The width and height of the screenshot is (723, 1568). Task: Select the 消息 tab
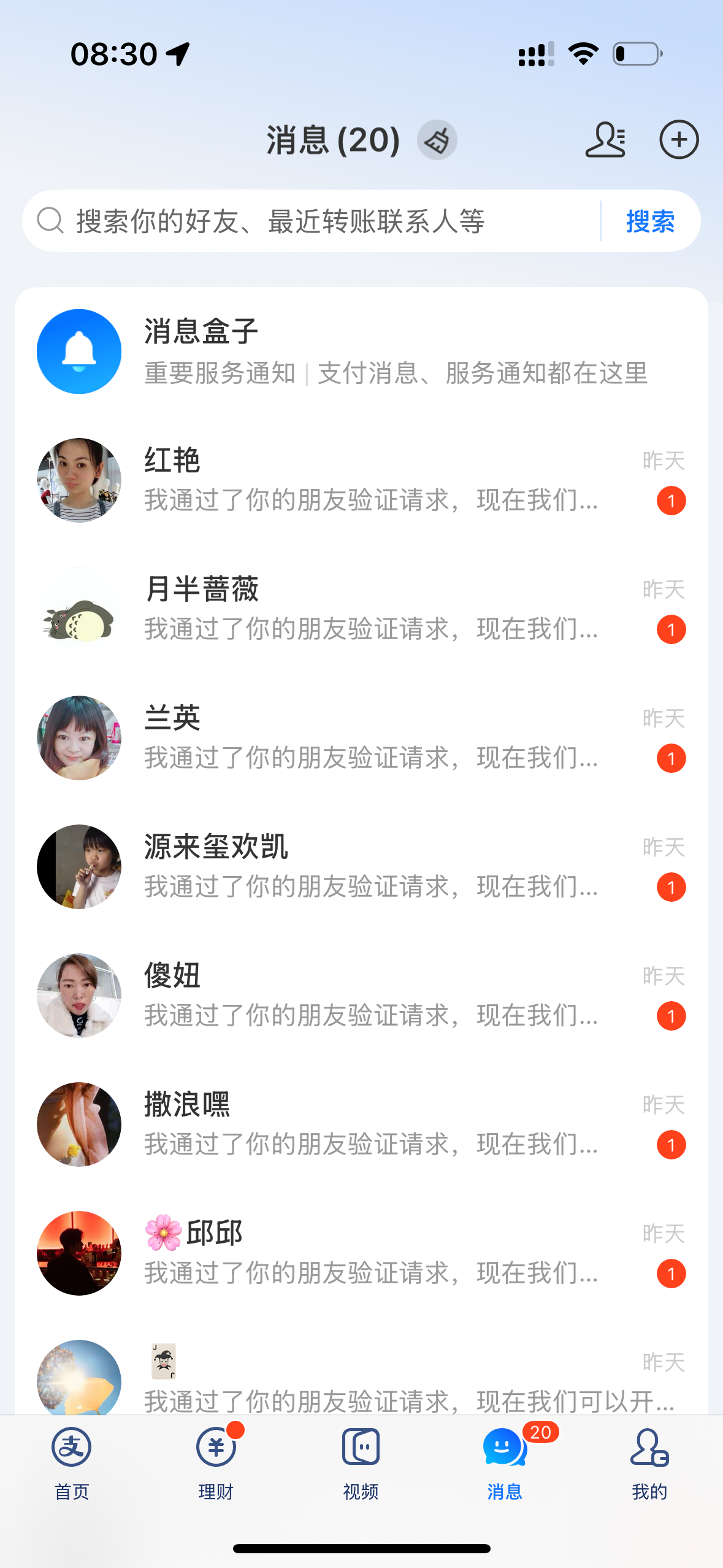pyautogui.click(x=505, y=1463)
